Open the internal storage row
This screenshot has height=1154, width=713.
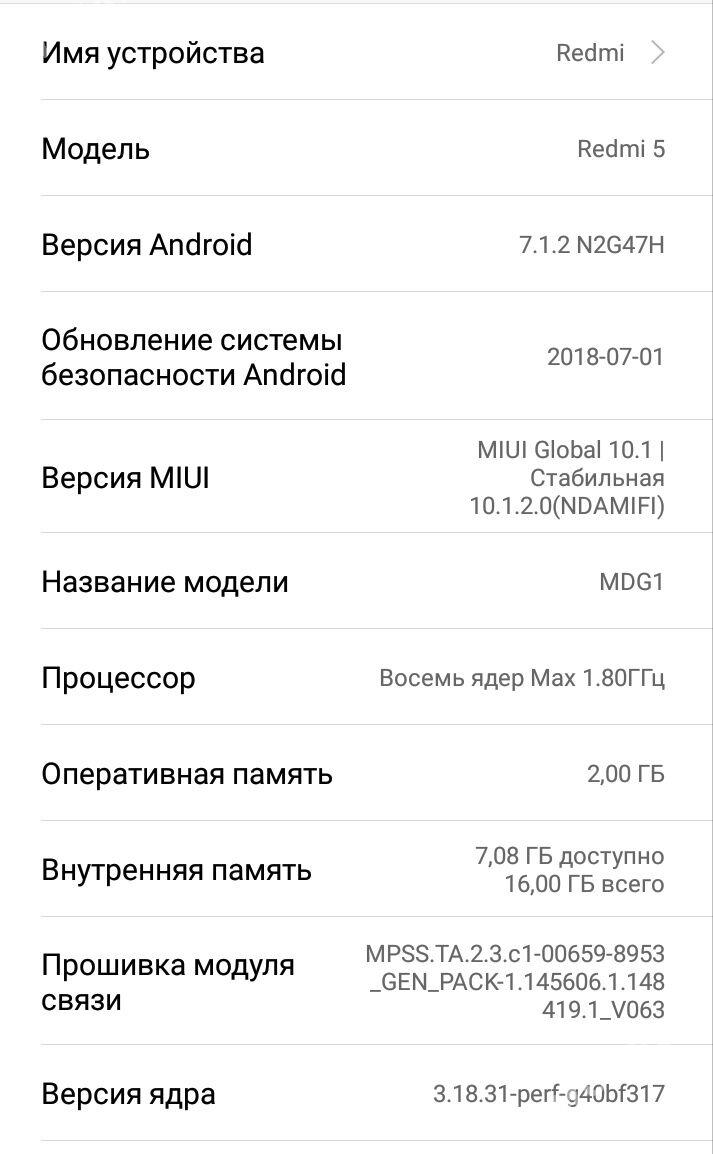pos(356,870)
